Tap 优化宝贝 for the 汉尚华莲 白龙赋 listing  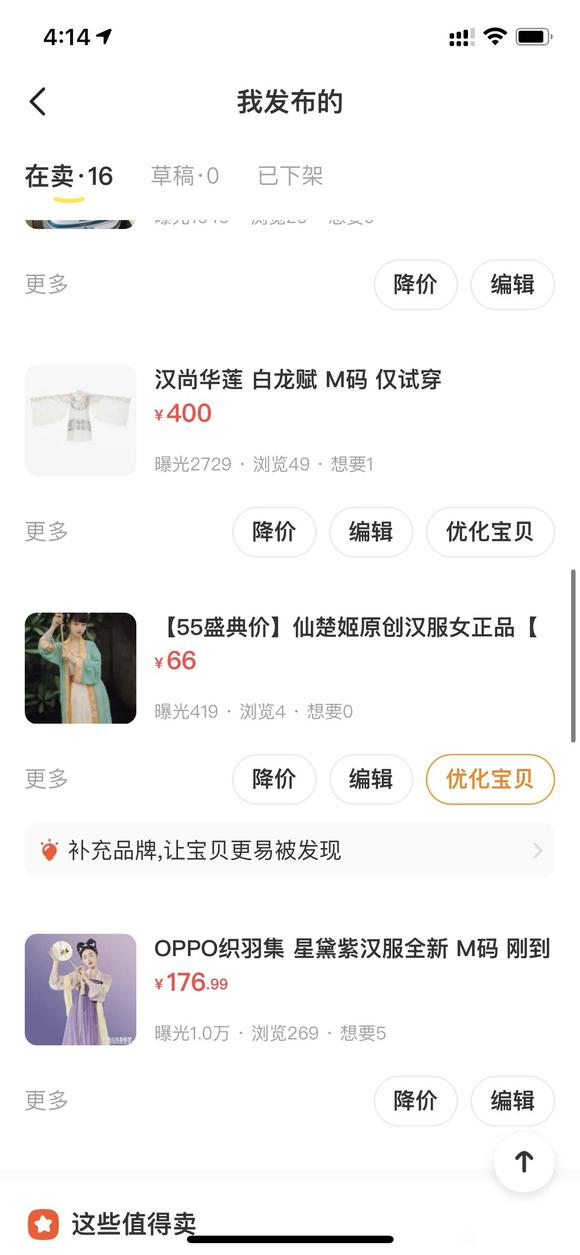click(x=490, y=532)
